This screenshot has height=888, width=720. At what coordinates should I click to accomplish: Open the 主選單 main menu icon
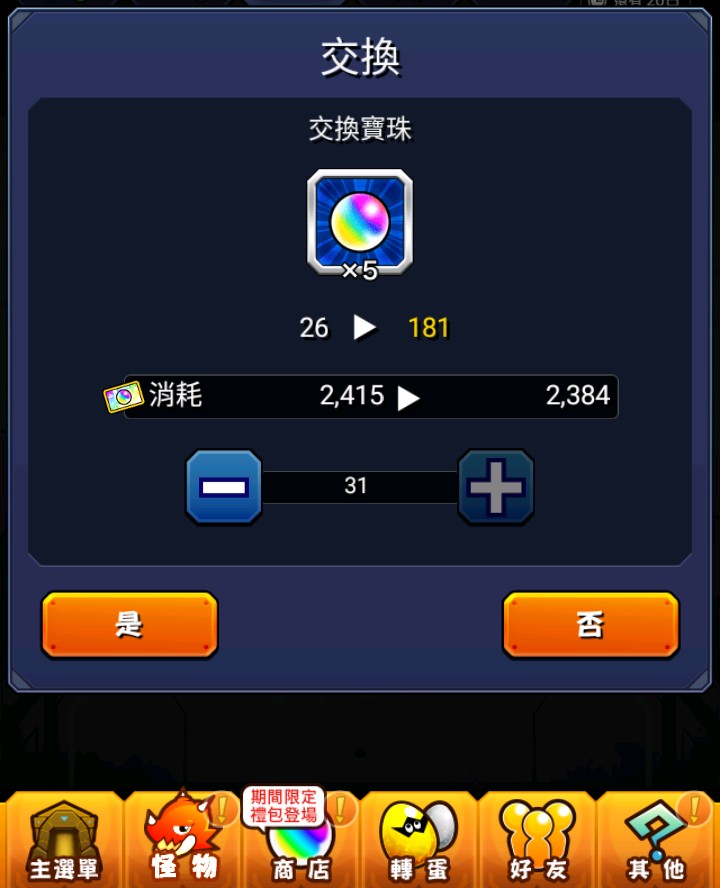(x=62, y=840)
